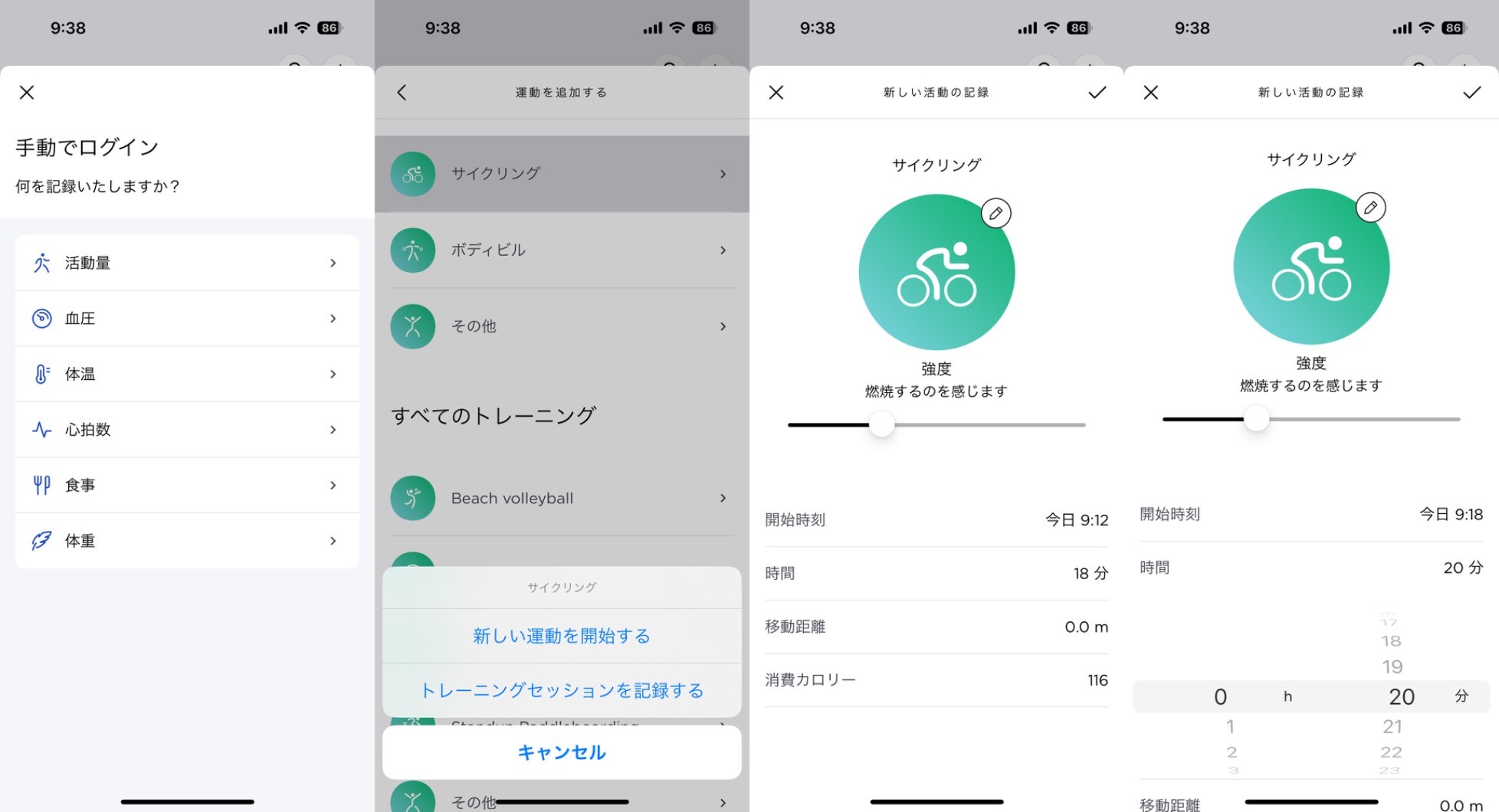
Task: Open the 活動量 activity row
Action: click(187, 263)
